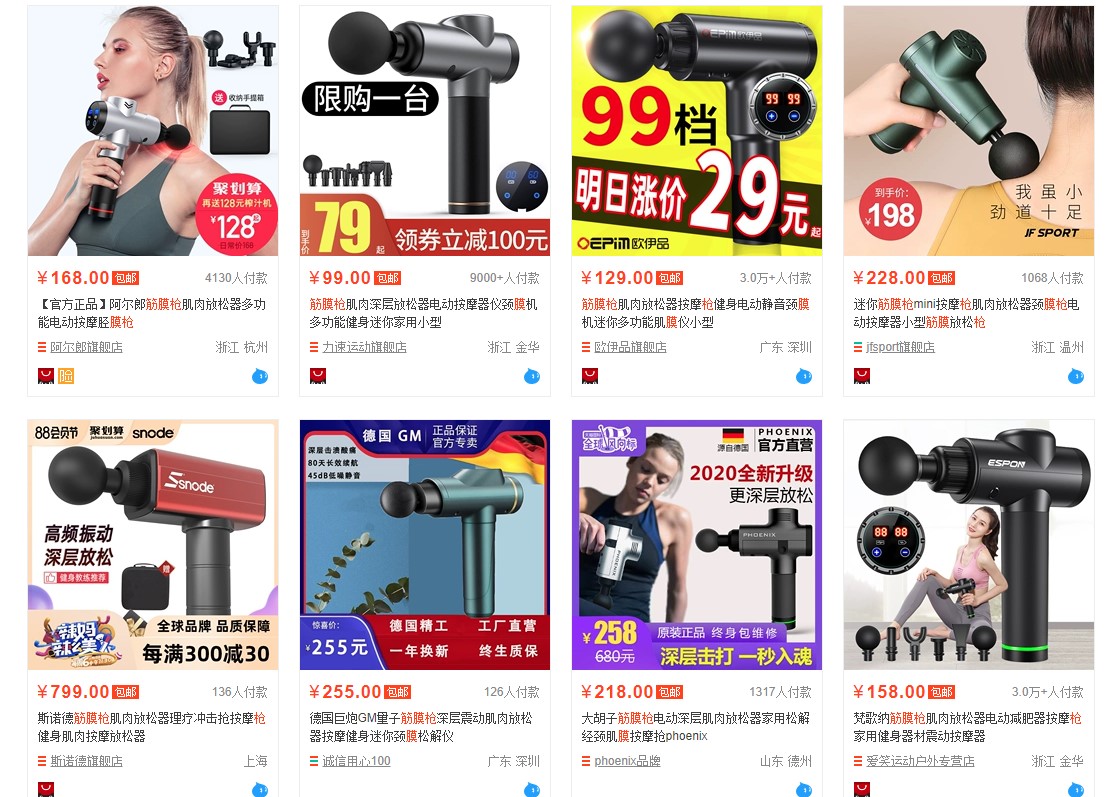Open the ¥255.00 德国GM product image
Image resolution: width=1105 pixels, height=797 pixels.
tap(425, 545)
